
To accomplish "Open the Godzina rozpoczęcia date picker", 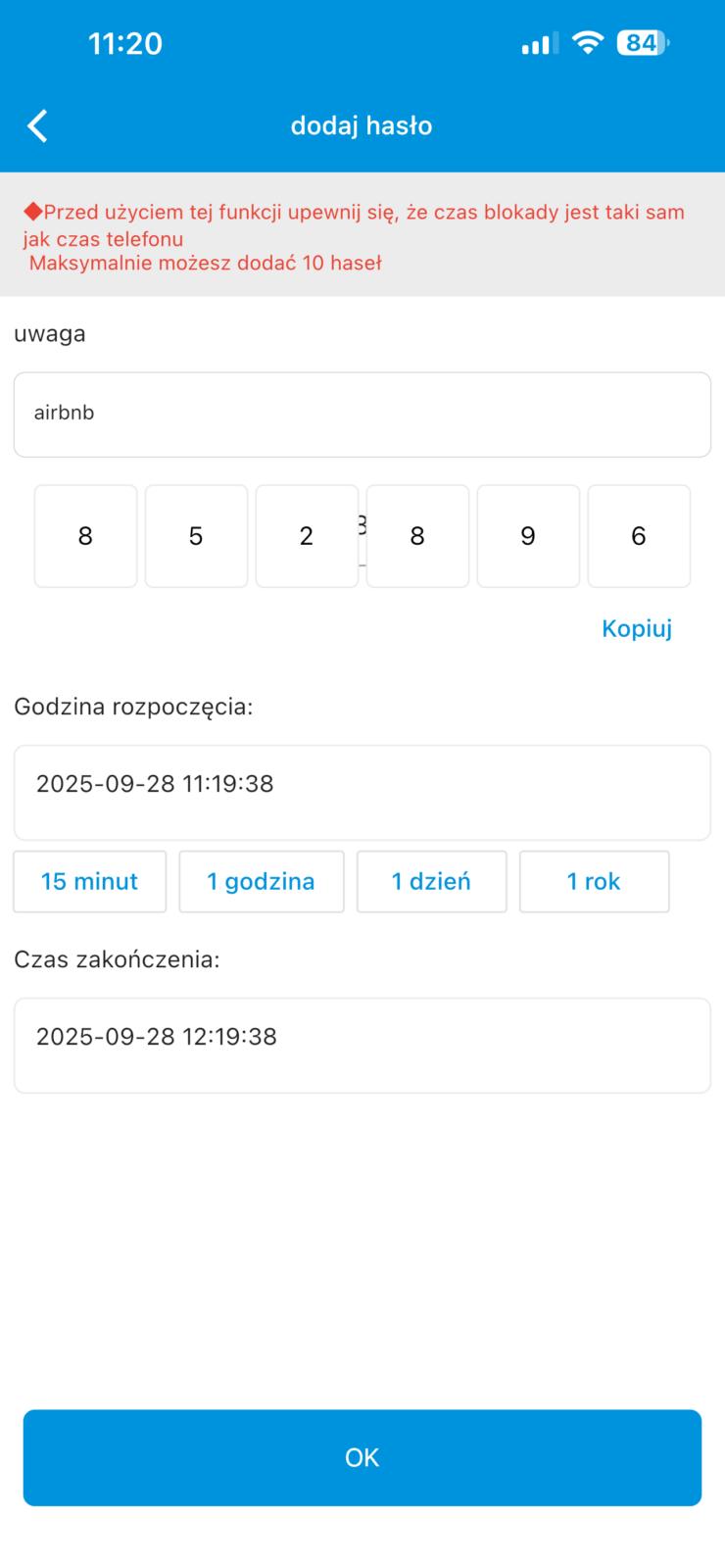I will click(x=362, y=792).
